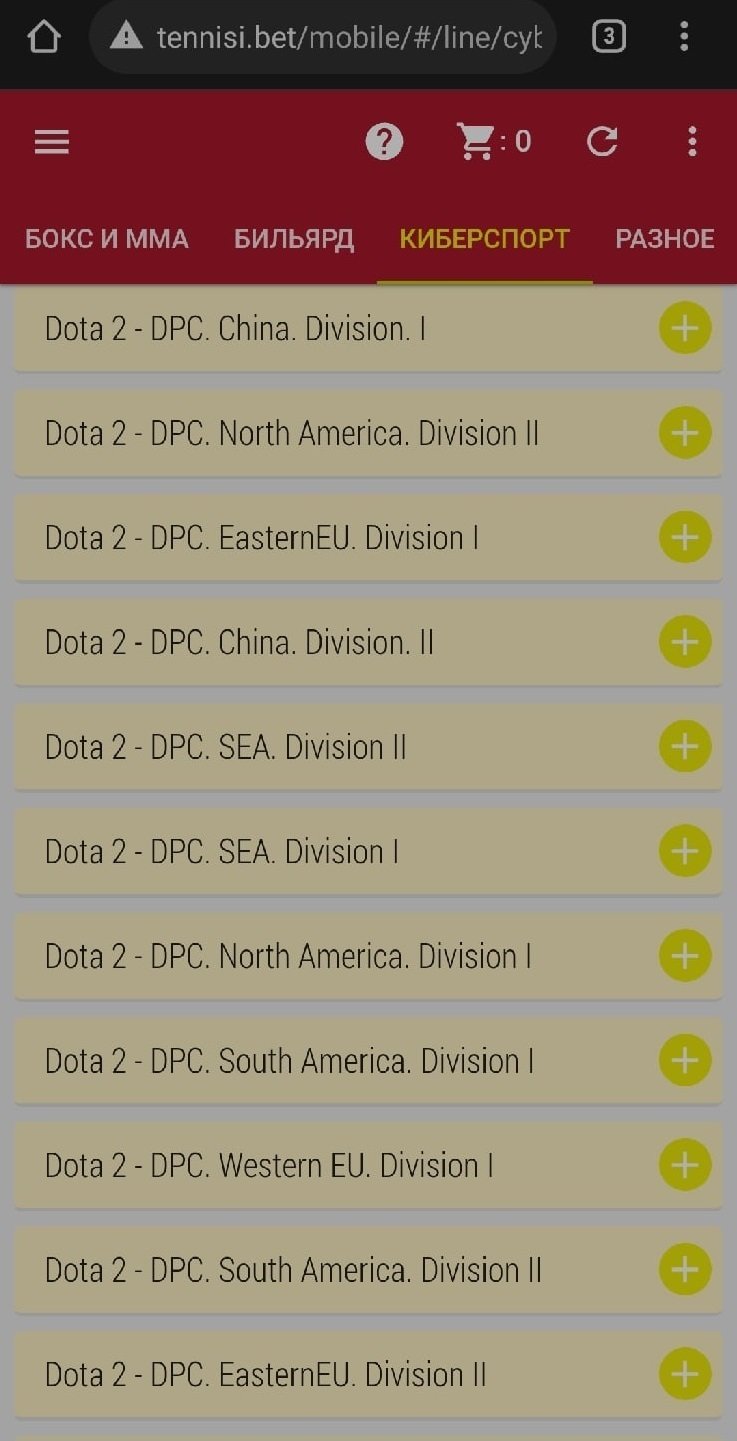Select the РАЗНОЕ tab
The width and height of the screenshot is (737, 1441).
(665, 240)
